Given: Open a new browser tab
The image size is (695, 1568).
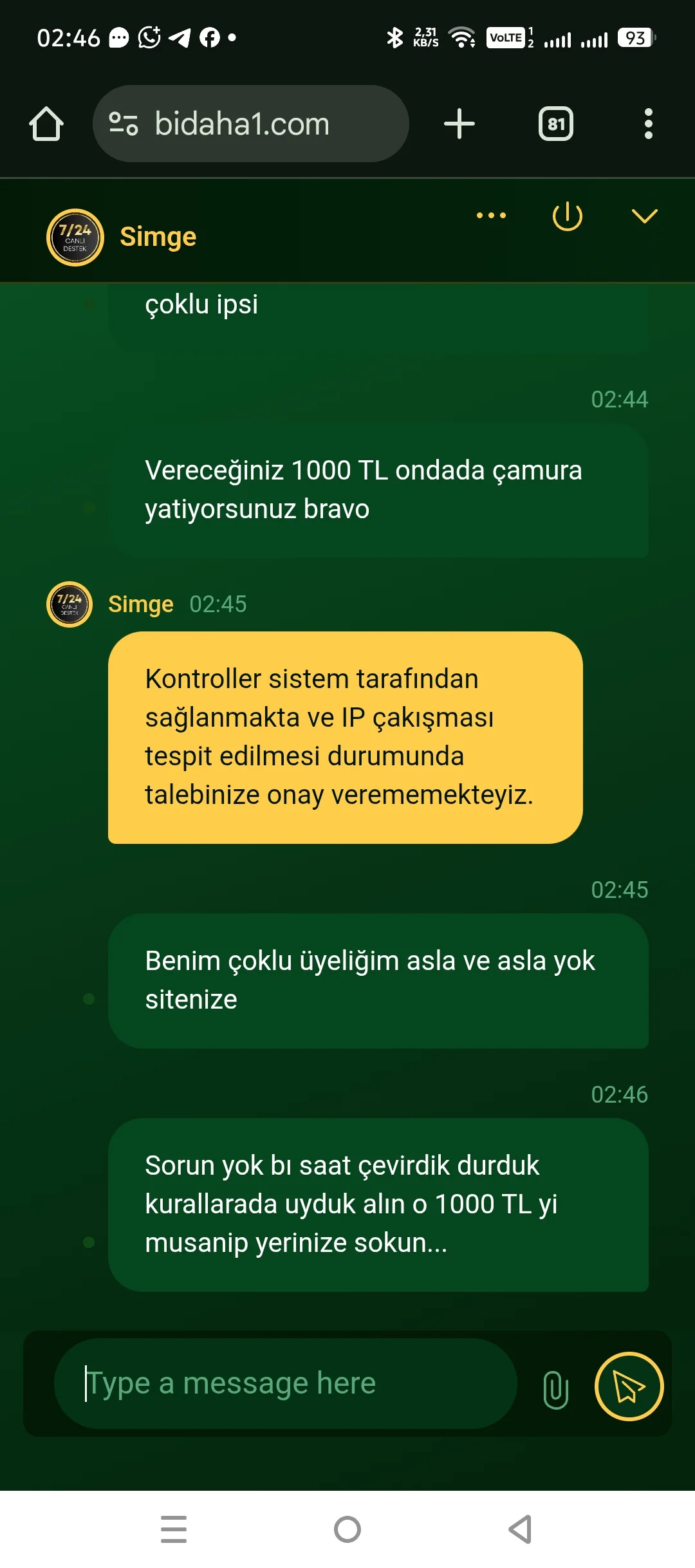Looking at the screenshot, I should point(459,124).
